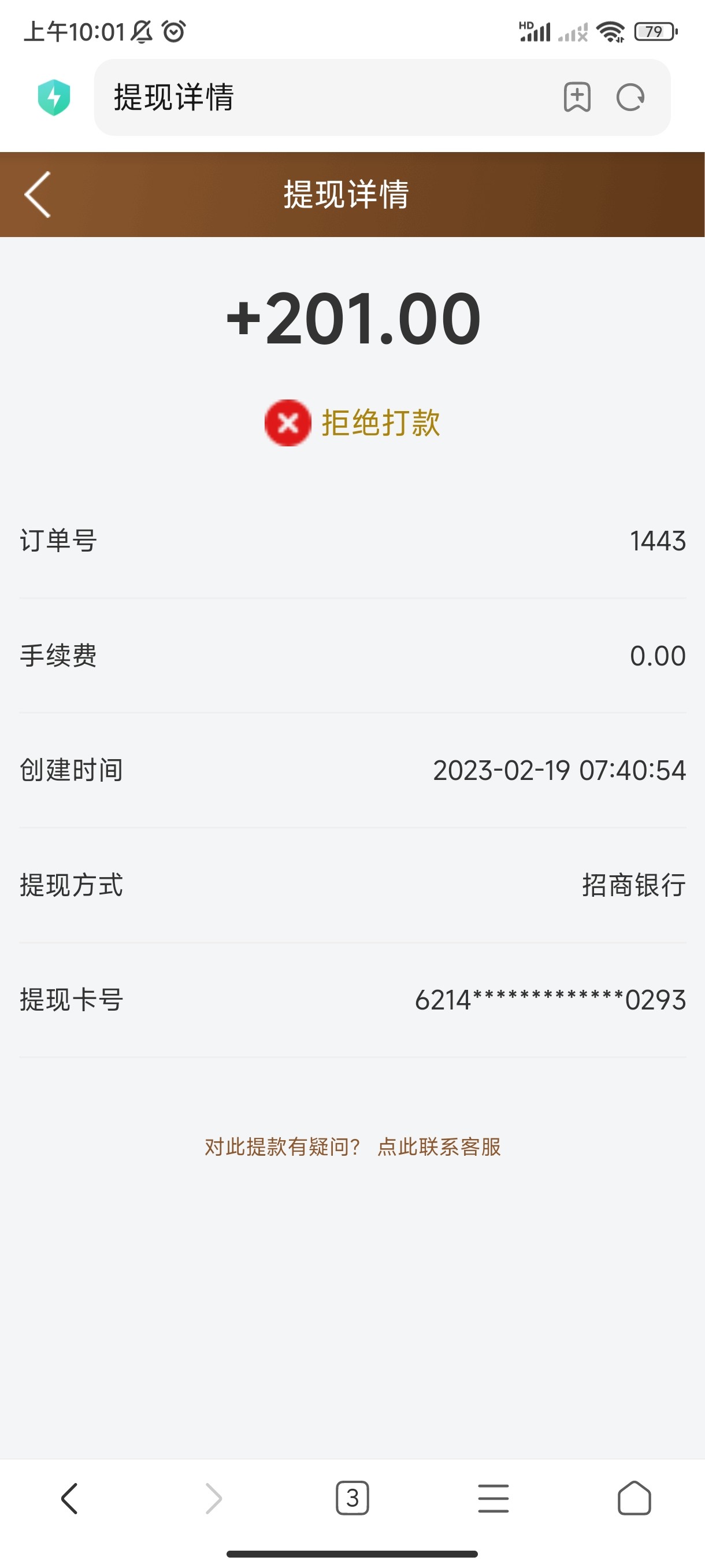The width and height of the screenshot is (705, 1568).
Task: Open the green shield security icon
Action: (54, 97)
